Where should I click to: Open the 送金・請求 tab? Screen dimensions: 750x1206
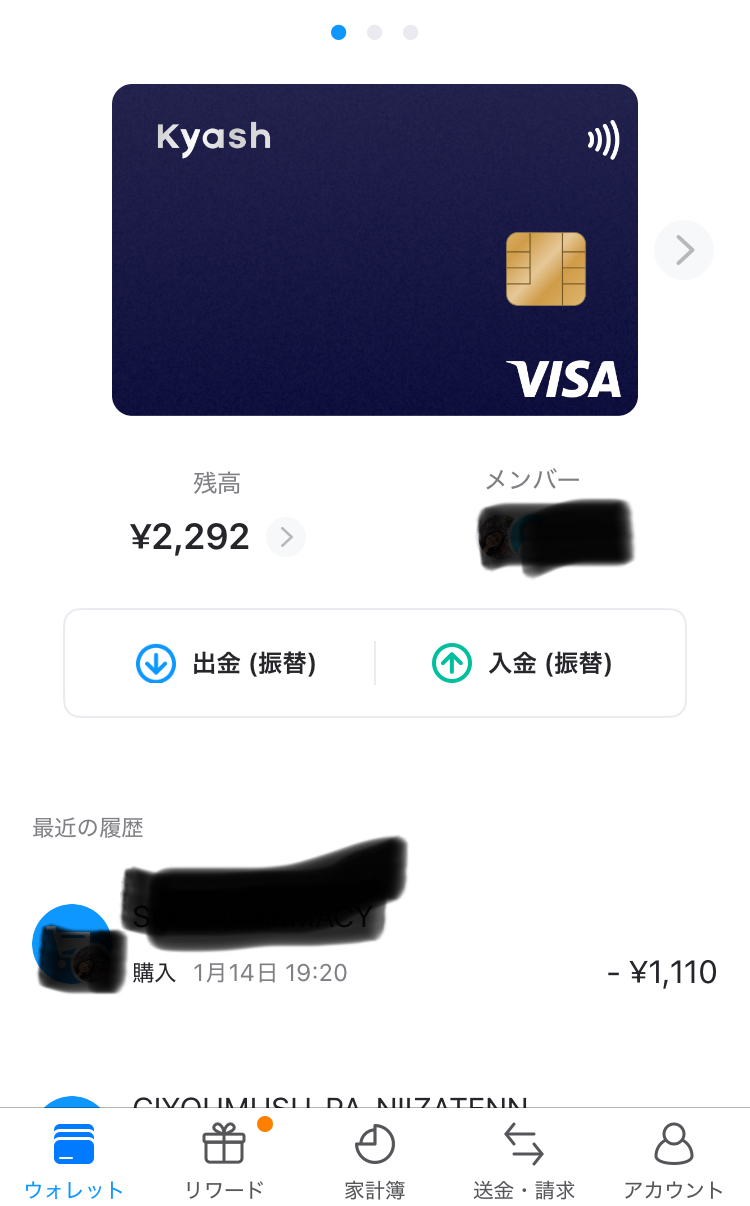pos(524,1159)
